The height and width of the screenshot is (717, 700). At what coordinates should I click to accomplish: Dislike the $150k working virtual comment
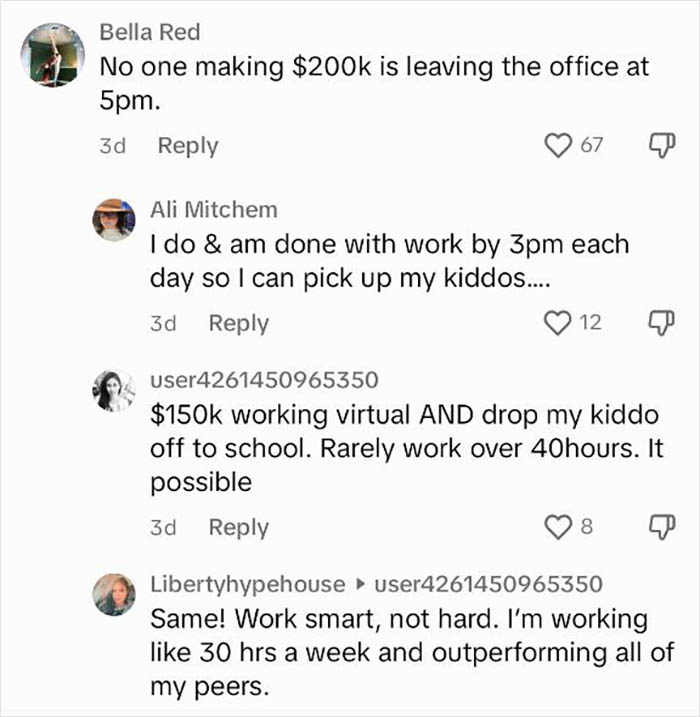pos(662,527)
